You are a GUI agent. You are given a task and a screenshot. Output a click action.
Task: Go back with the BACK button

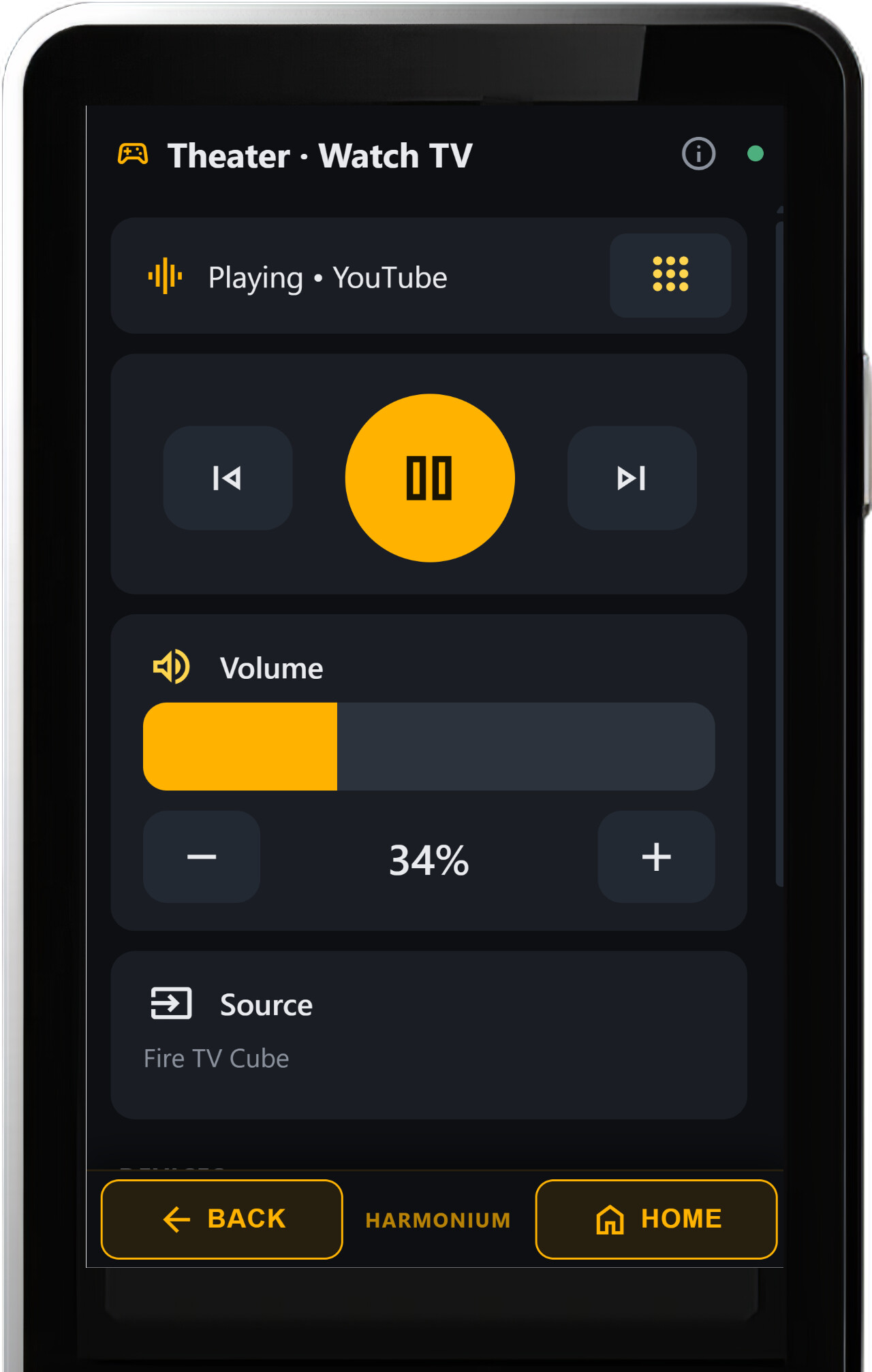pyautogui.click(x=222, y=1219)
